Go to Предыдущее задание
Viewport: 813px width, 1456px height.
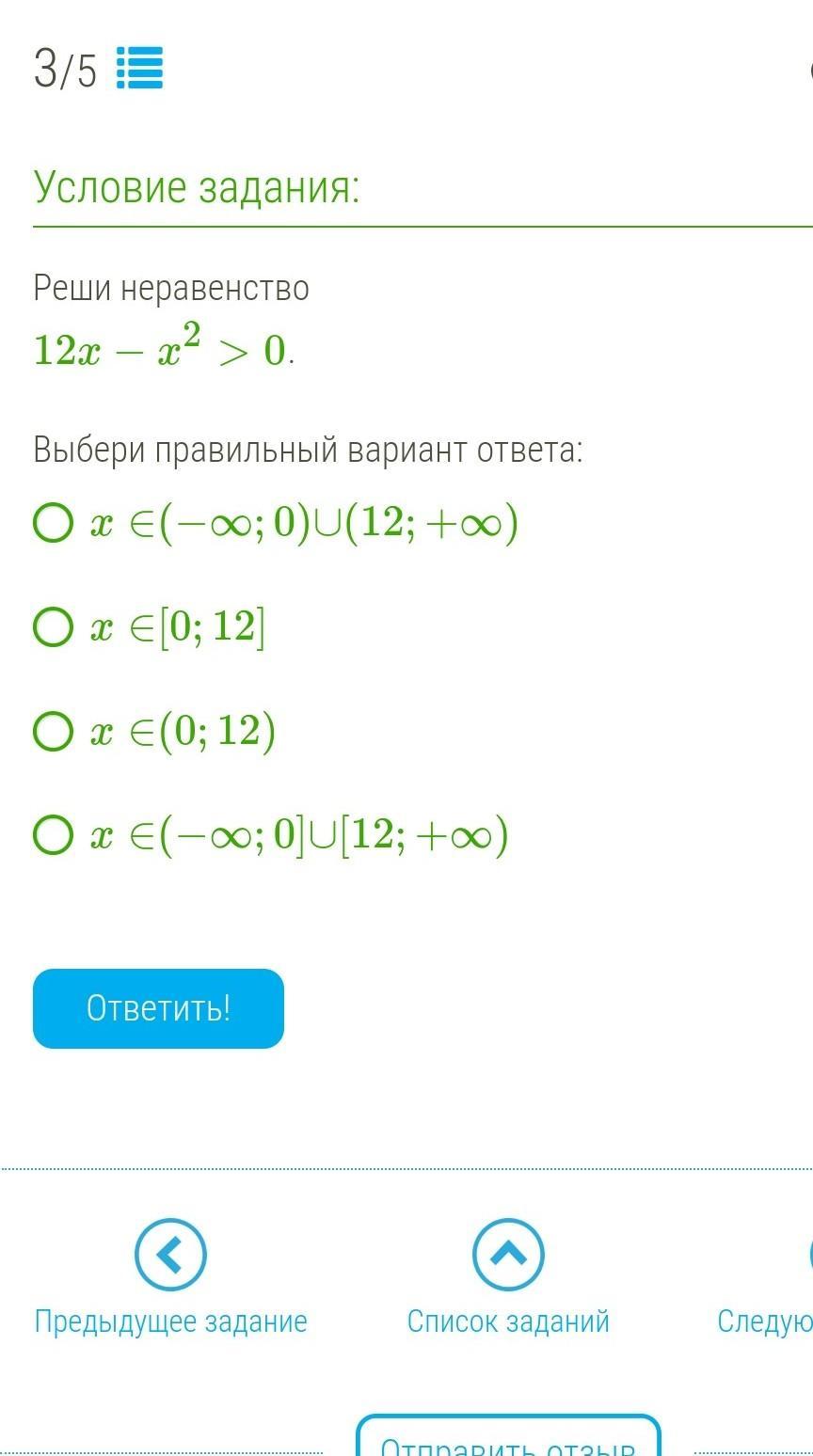pos(170,1277)
